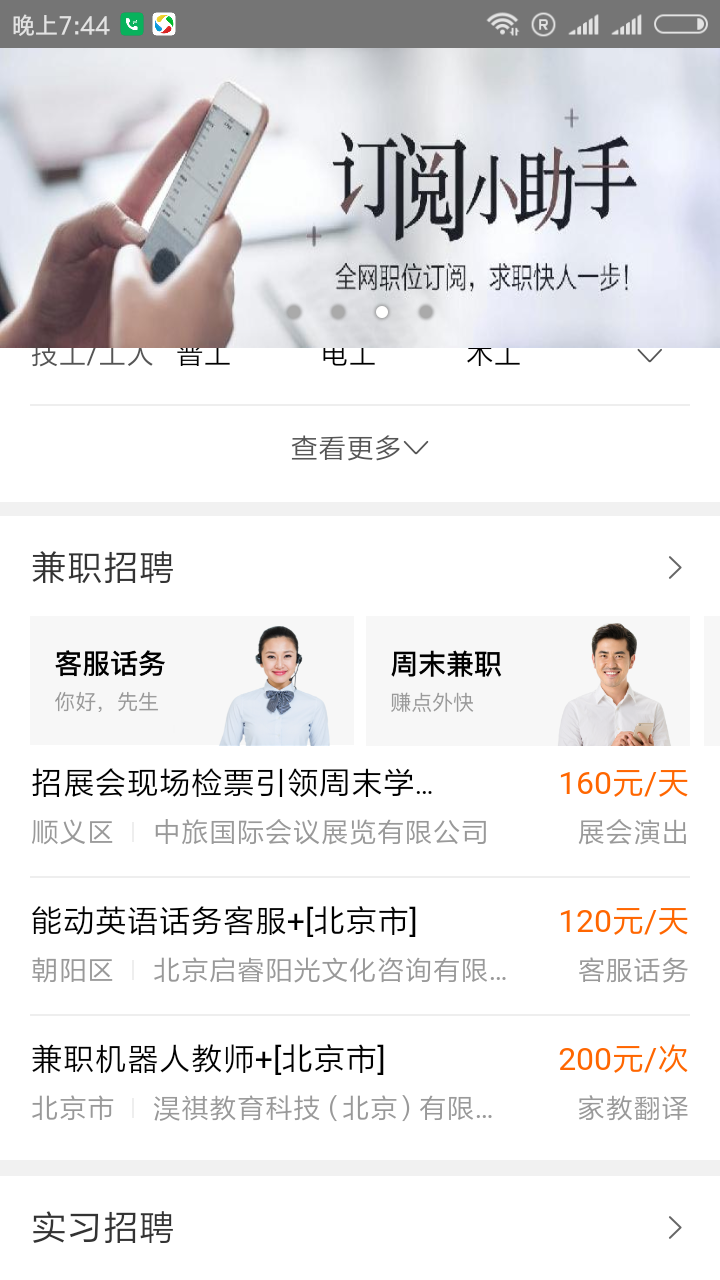Image resolution: width=720 pixels, height=1280 pixels.
Task: View the 招展会现场检票引领 job listing
Action: (360, 806)
